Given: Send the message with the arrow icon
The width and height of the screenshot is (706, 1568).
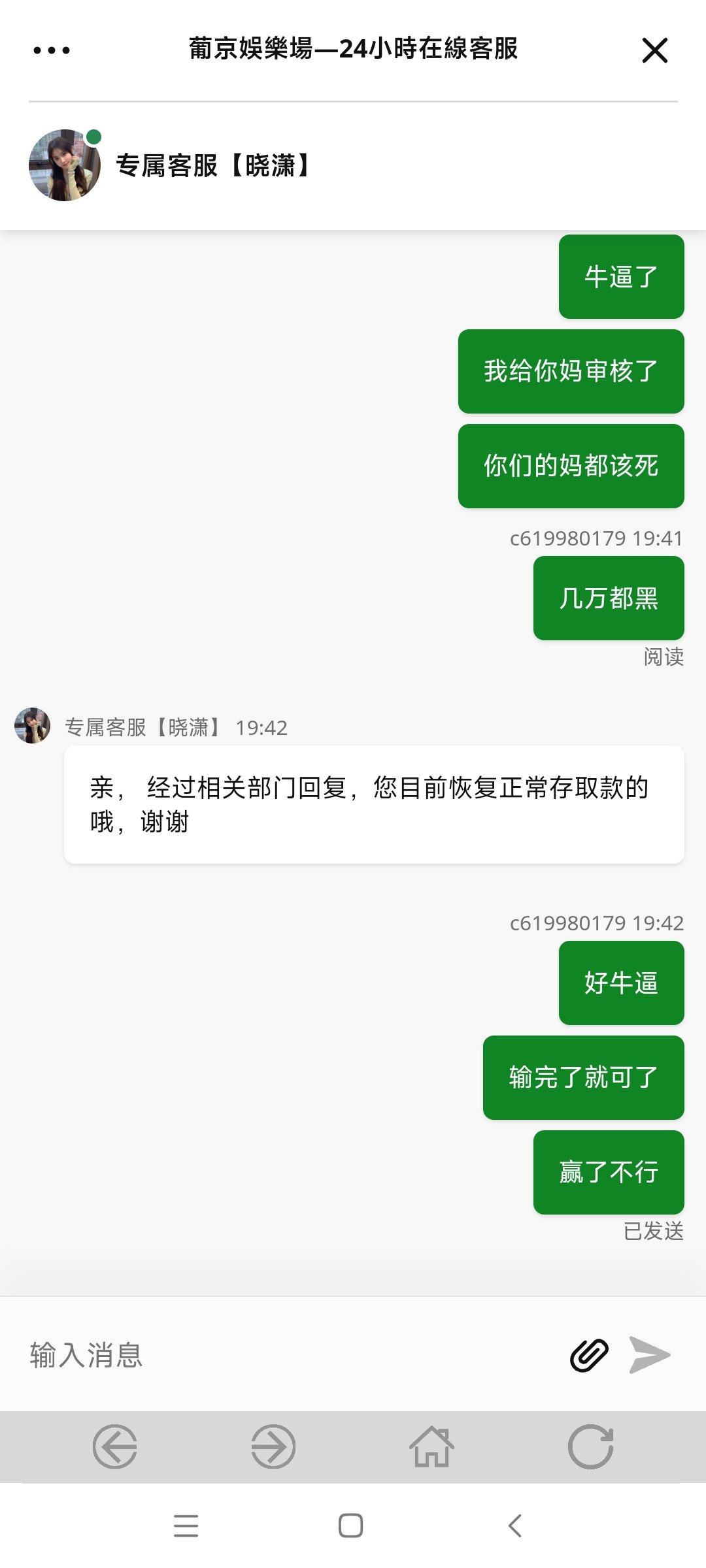Looking at the screenshot, I should coord(649,1355).
